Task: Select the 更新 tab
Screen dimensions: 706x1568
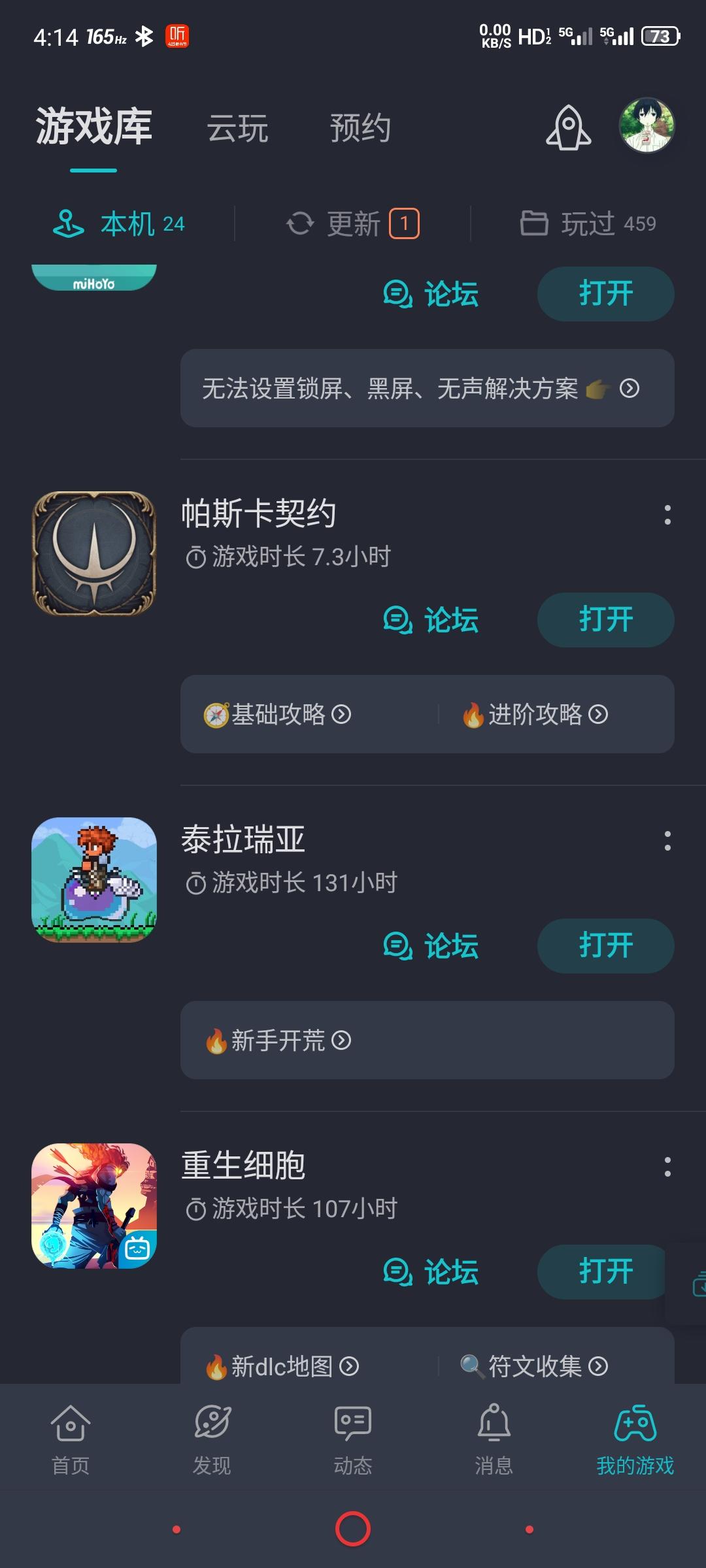Action: pos(353,224)
